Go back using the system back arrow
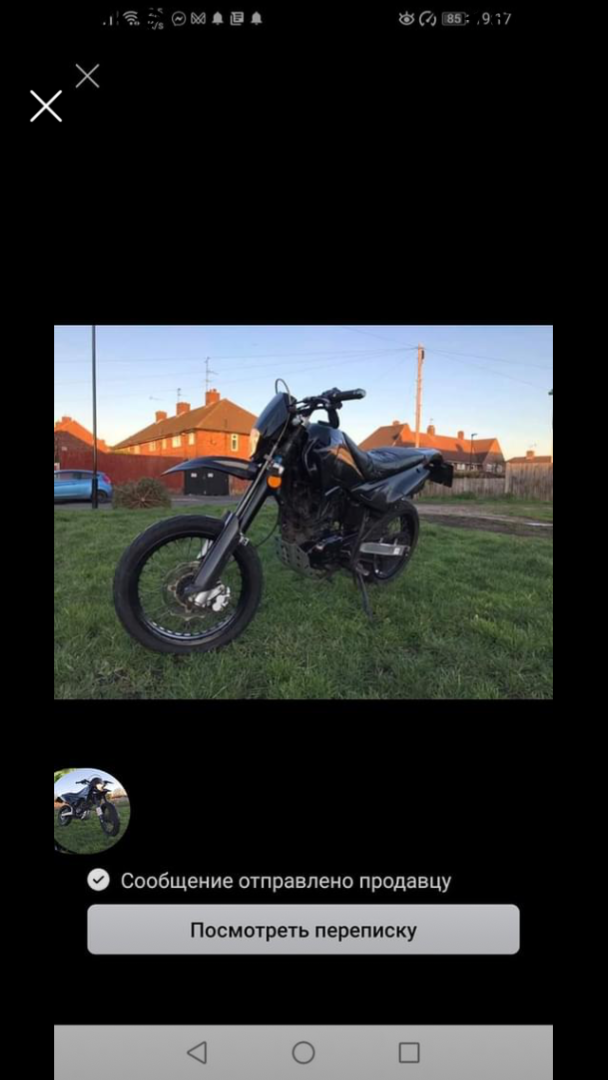This screenshot has height=1080, width=608. (x=197, y=1052)
